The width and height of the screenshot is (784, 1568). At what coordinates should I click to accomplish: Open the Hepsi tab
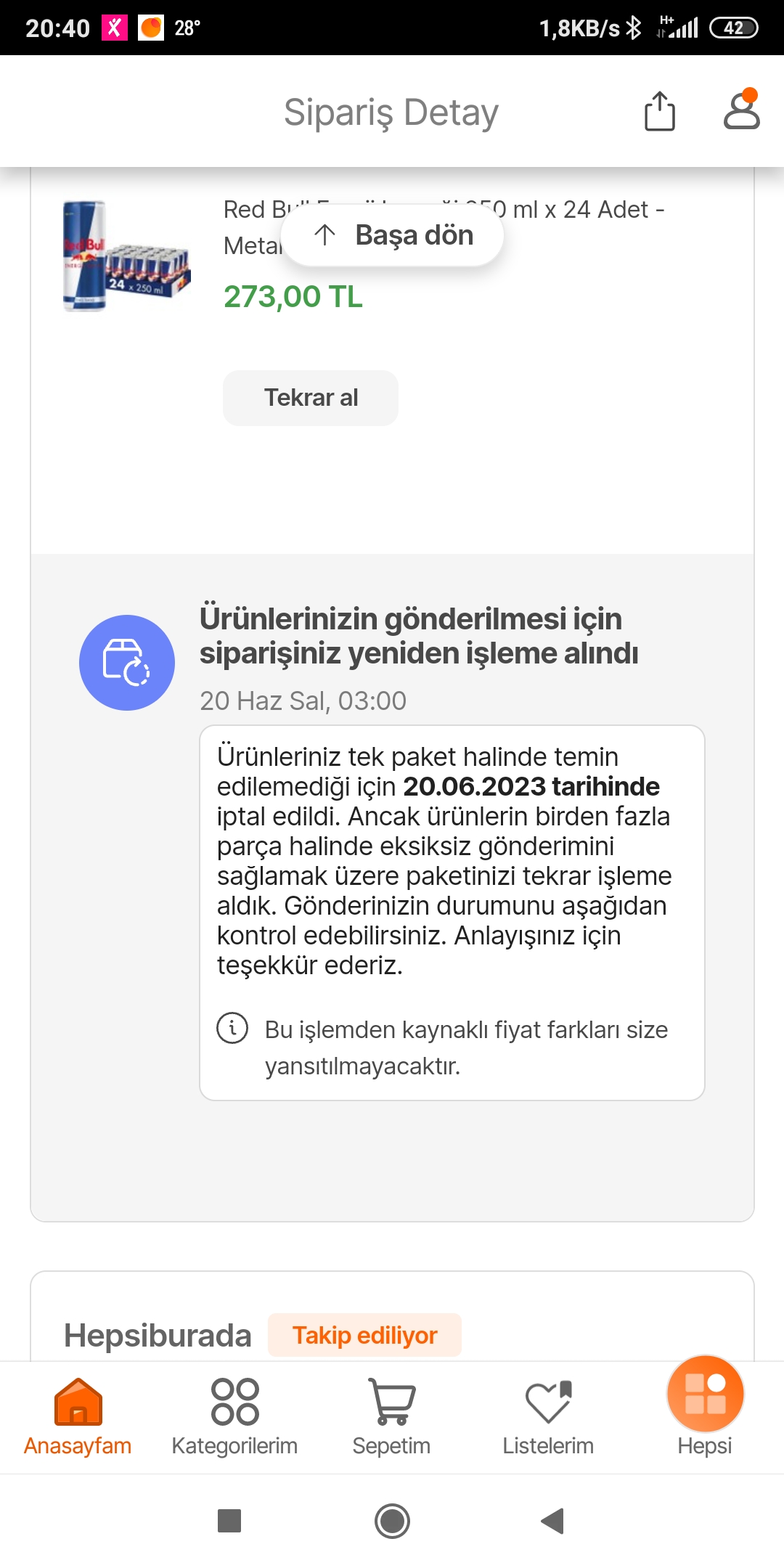point(705,1408)
